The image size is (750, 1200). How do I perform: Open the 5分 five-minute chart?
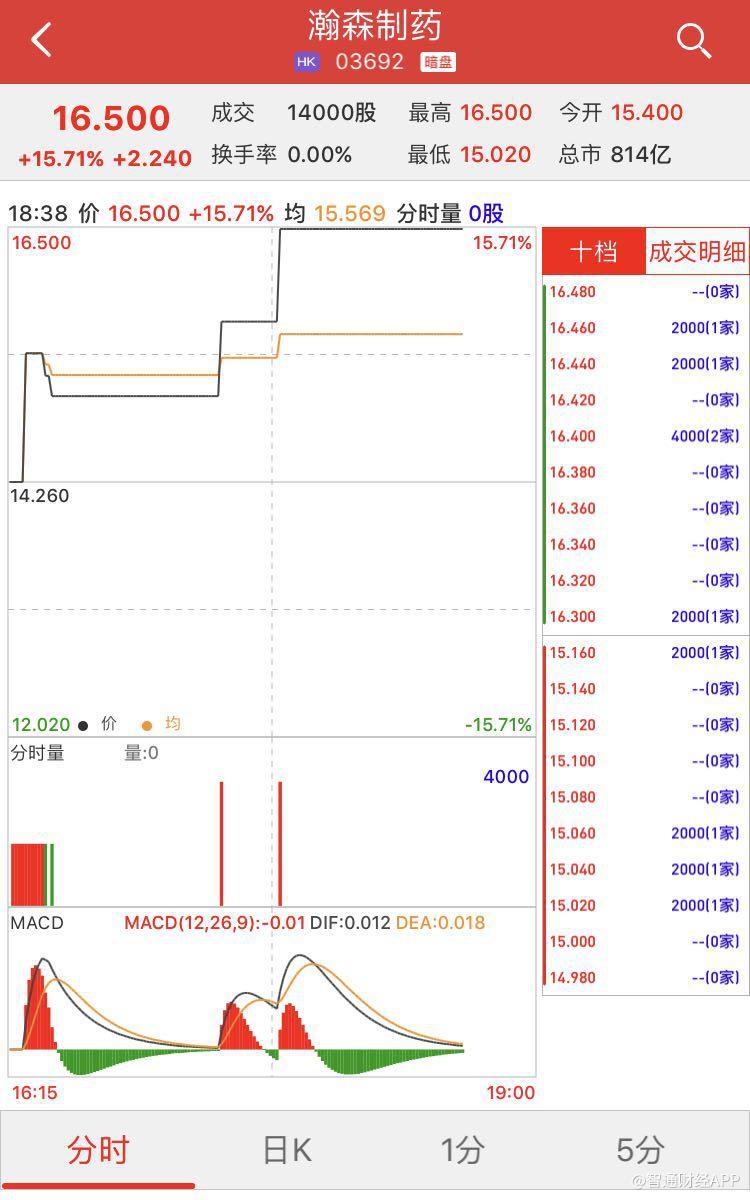(x=640, y=1150)
